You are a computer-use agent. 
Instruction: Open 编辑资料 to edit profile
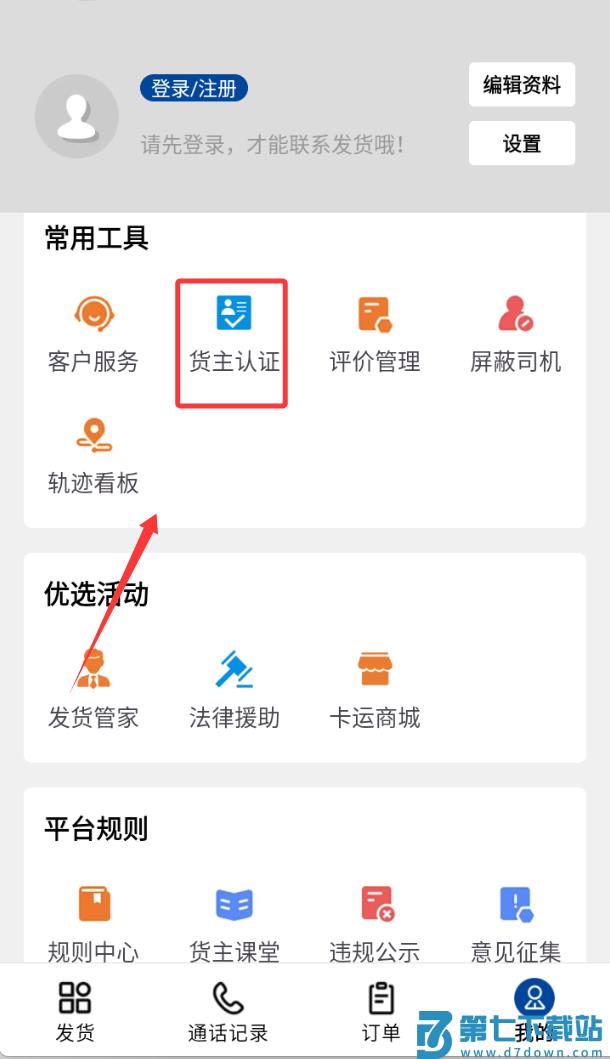click(521, 85)
